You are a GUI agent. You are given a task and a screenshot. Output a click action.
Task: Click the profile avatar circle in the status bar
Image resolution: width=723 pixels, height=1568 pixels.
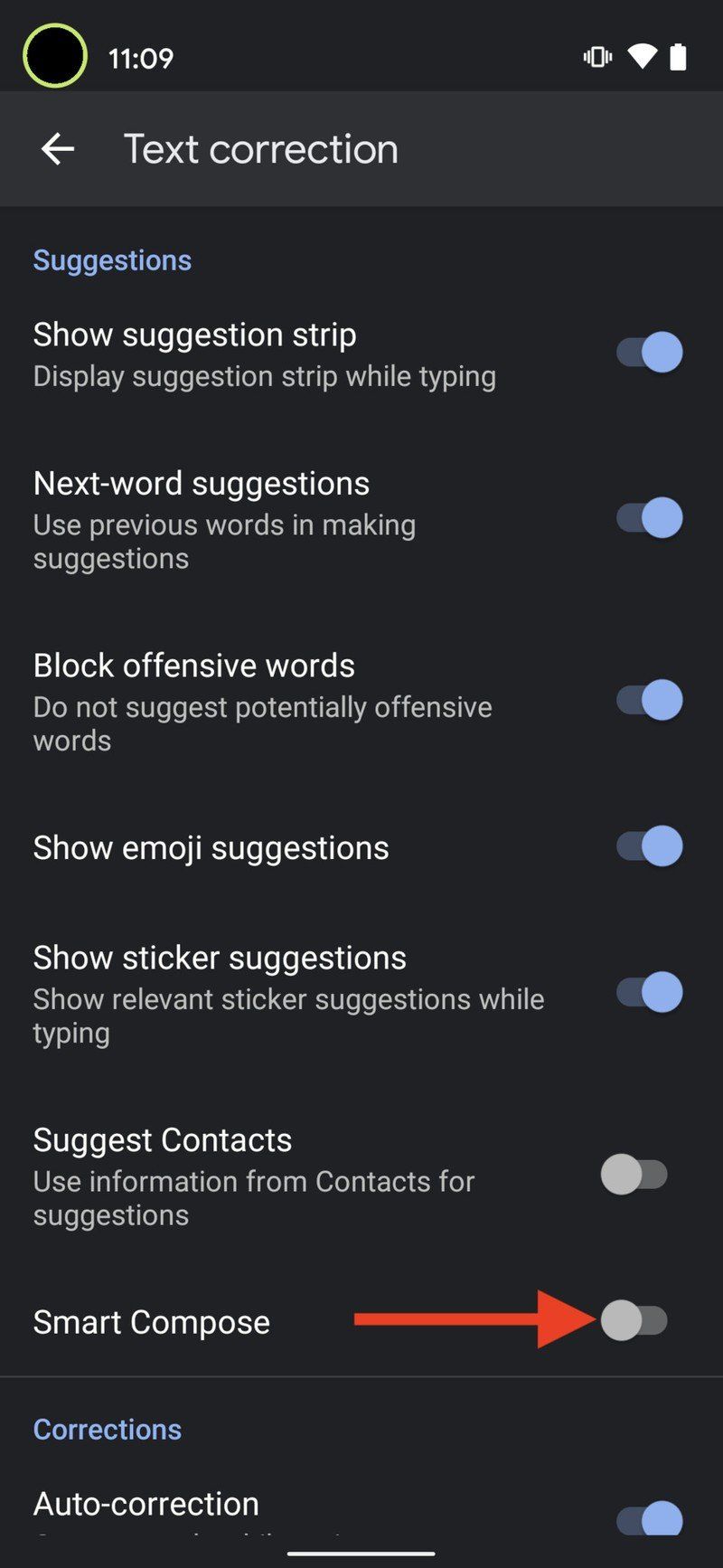point(54,54)
